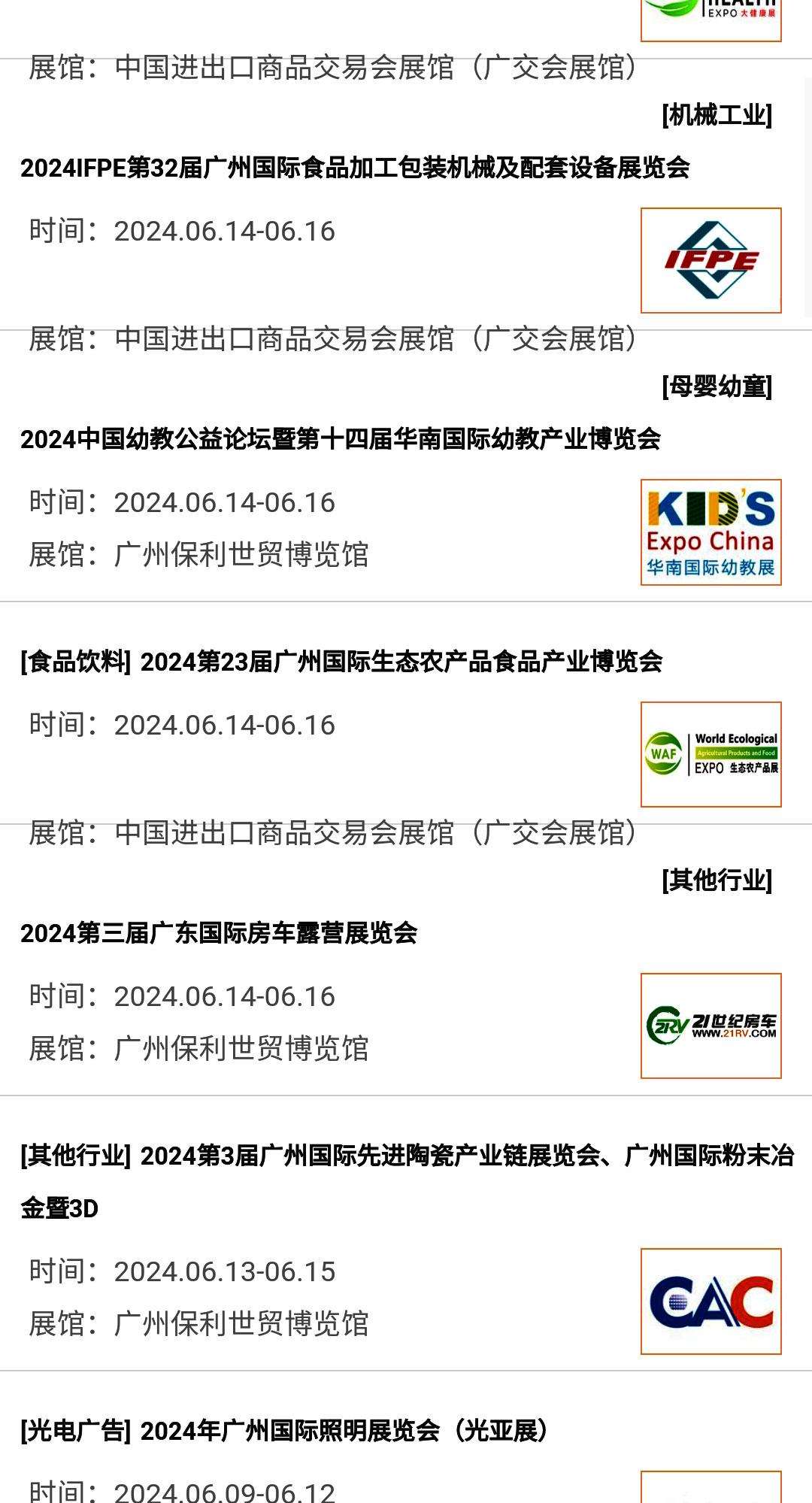Image resolution: width=812 pixels, height=1503 pixels.
Task: Tap the IFPE exhibition logo thumbnail
Action: point(710,260)
